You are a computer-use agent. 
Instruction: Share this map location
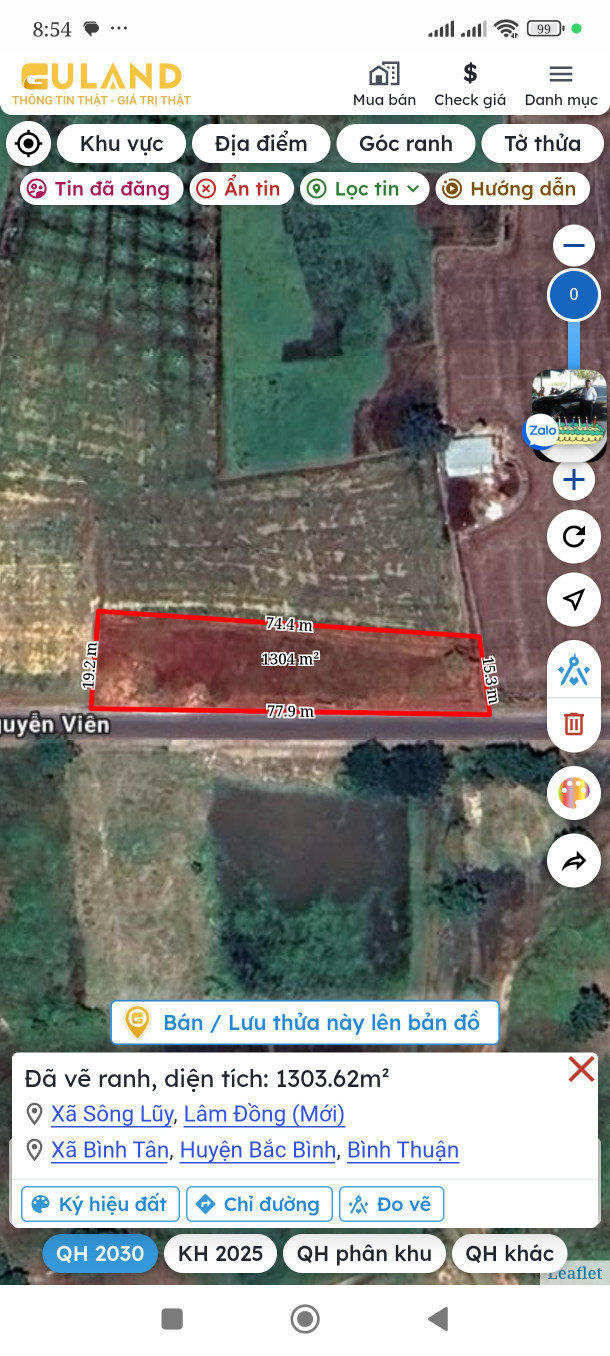[x=574, y=862]
